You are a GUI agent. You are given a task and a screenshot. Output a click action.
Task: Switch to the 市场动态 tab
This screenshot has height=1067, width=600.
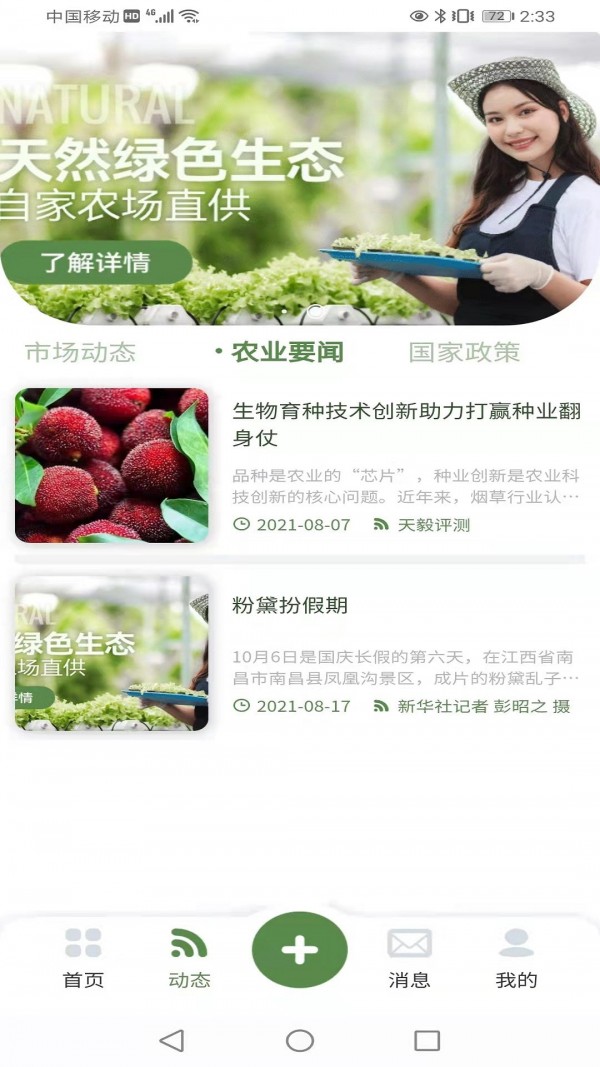point(80,352)
